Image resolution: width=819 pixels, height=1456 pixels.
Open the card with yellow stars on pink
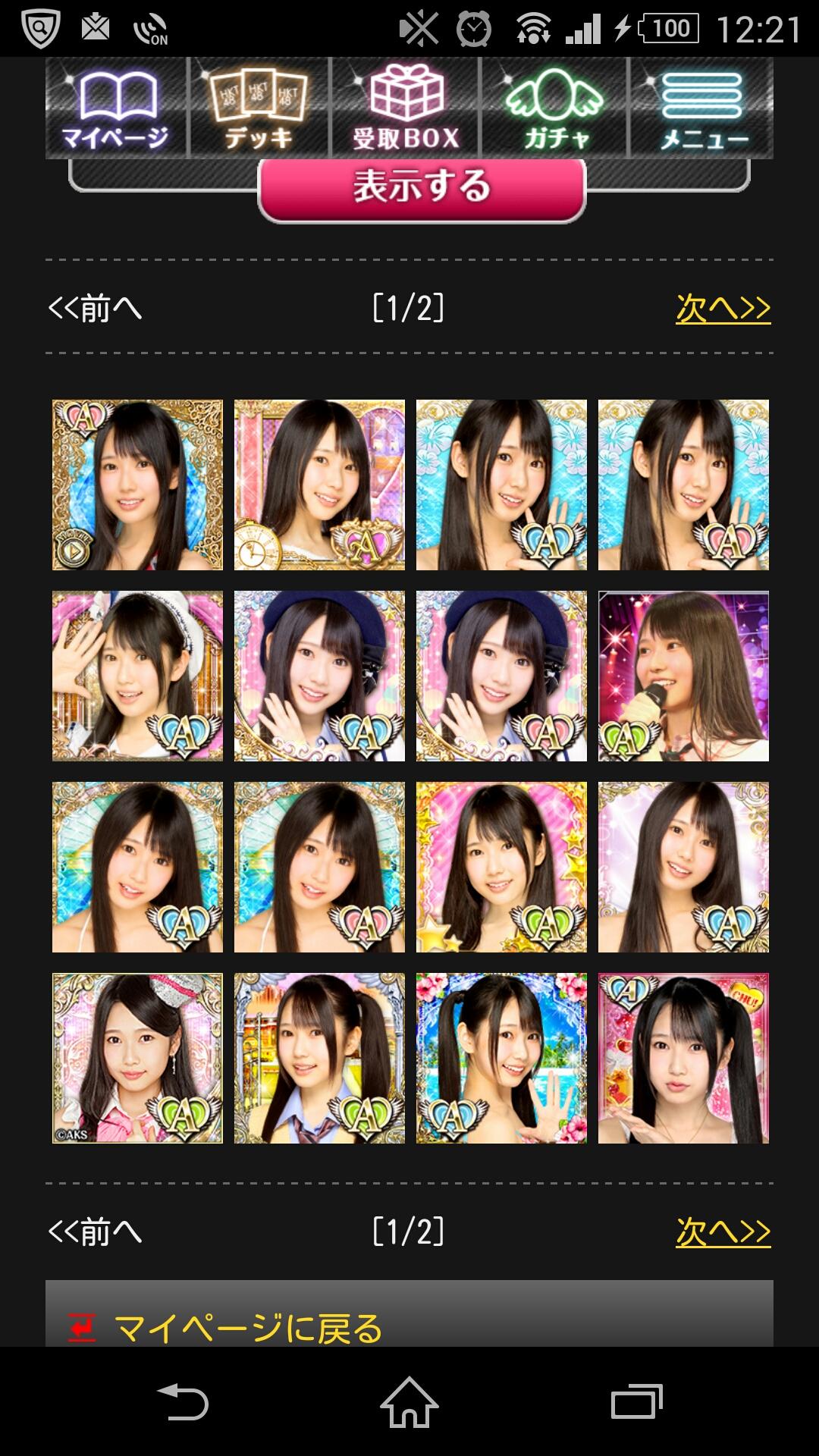501,868
